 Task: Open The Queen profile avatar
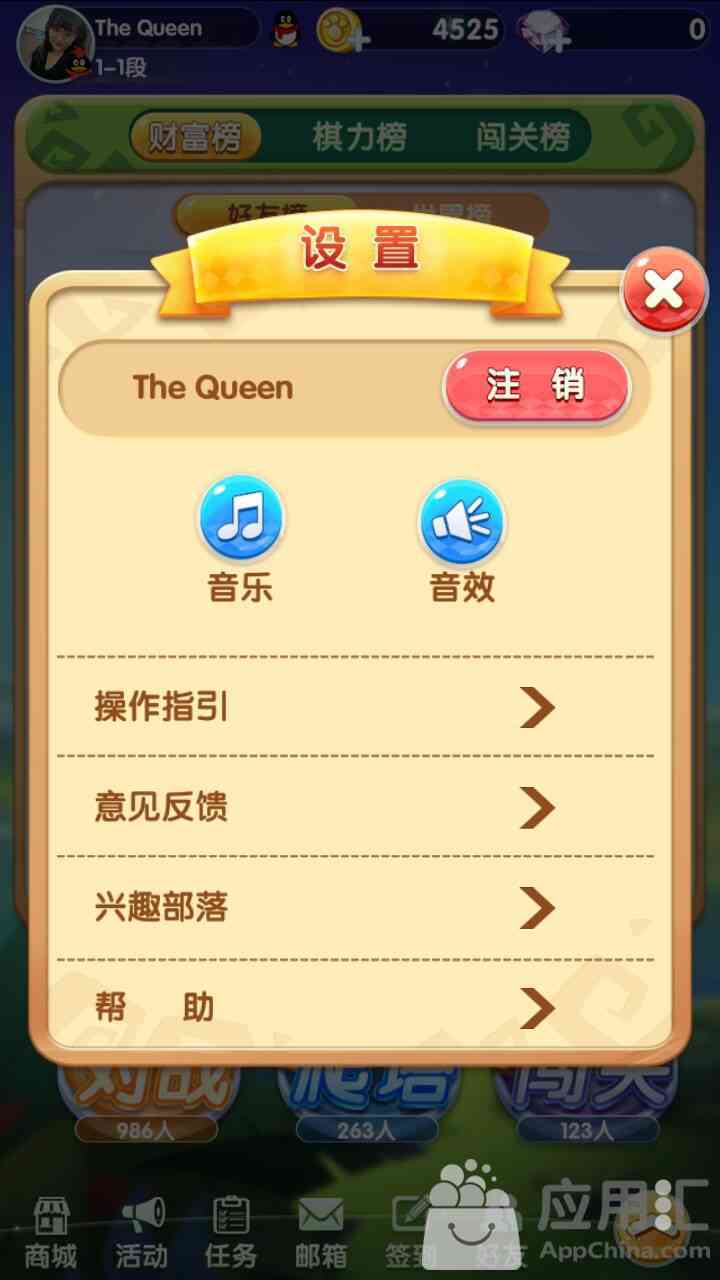point(54,42)
